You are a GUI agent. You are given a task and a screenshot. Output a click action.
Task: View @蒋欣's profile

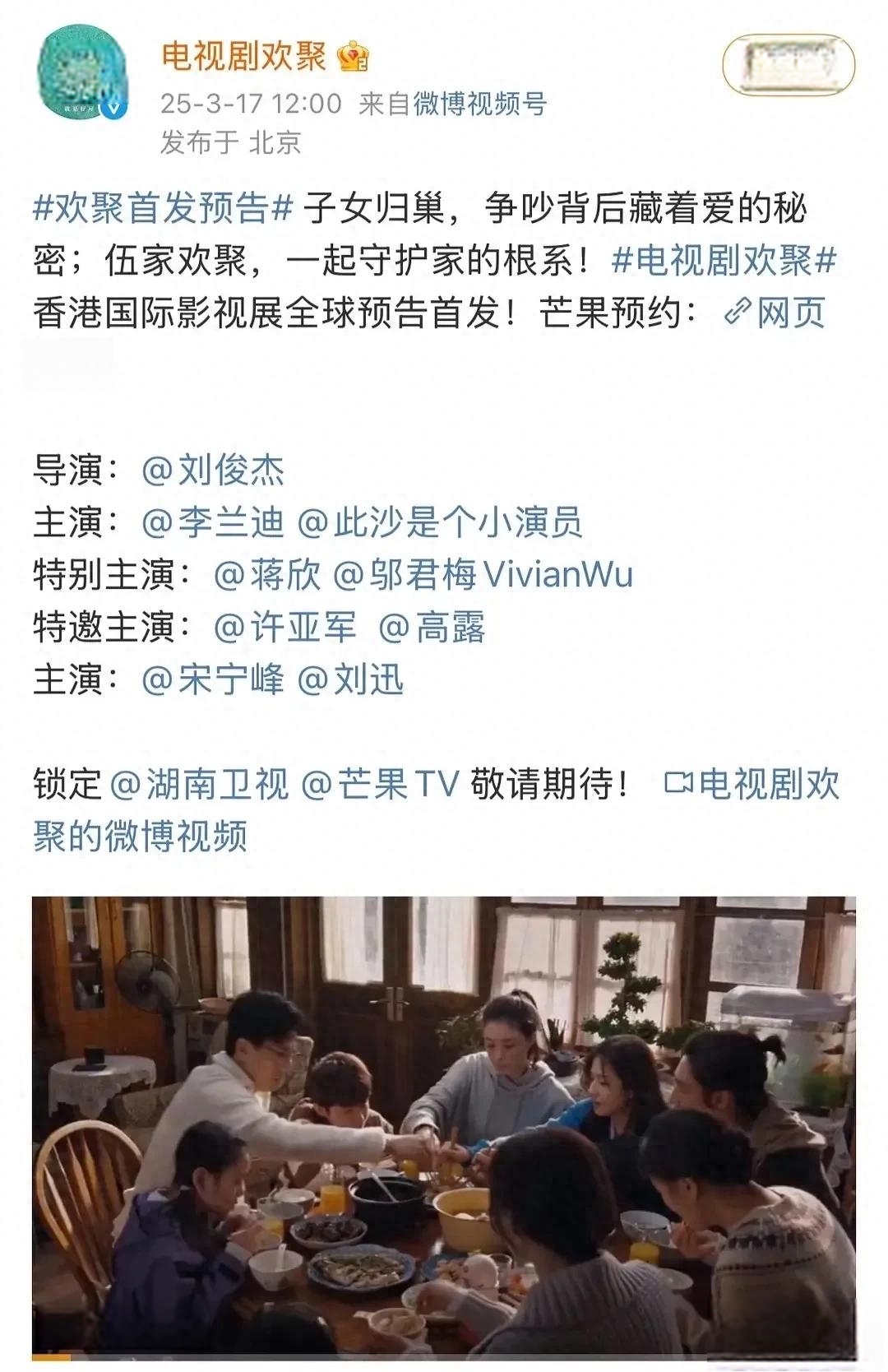coord(267,575)
